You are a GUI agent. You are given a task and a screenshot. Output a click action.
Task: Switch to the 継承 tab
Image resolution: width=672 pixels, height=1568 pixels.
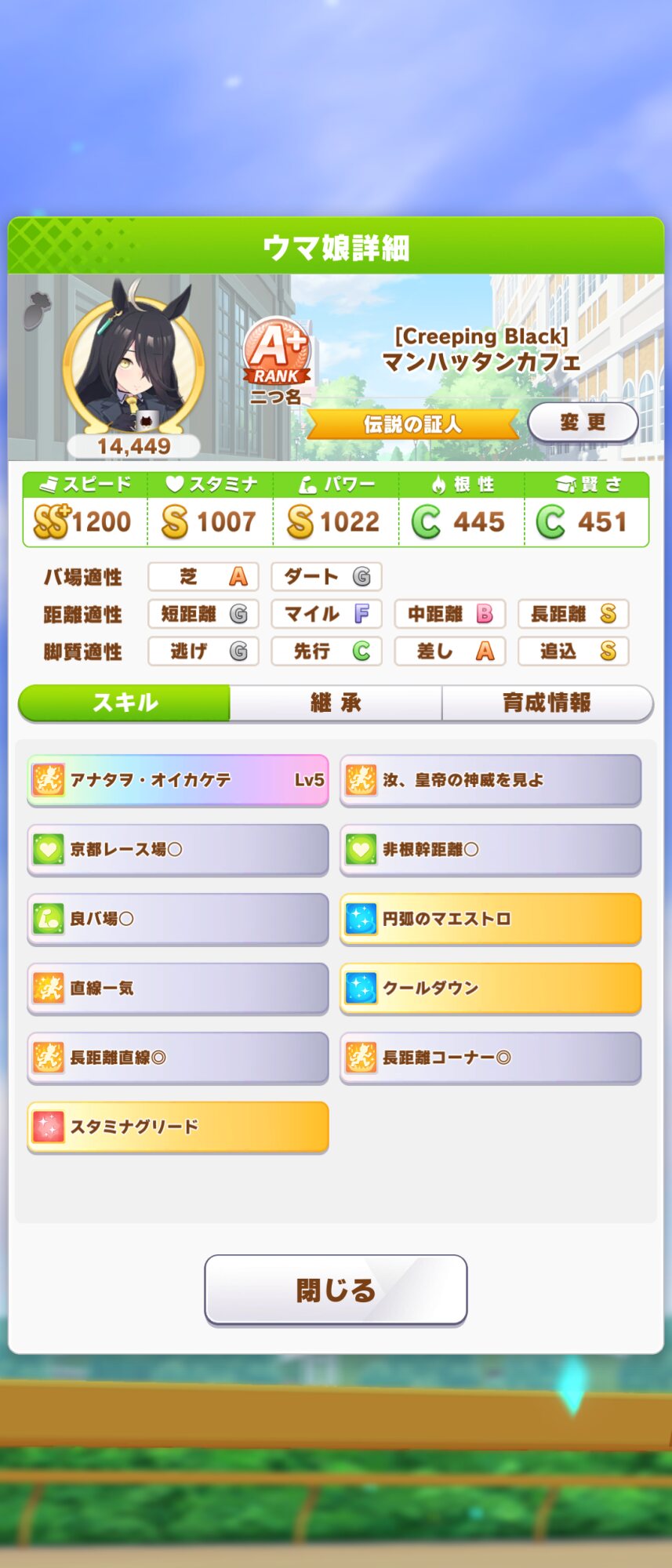pyautogui.click(x=336, y=702)
